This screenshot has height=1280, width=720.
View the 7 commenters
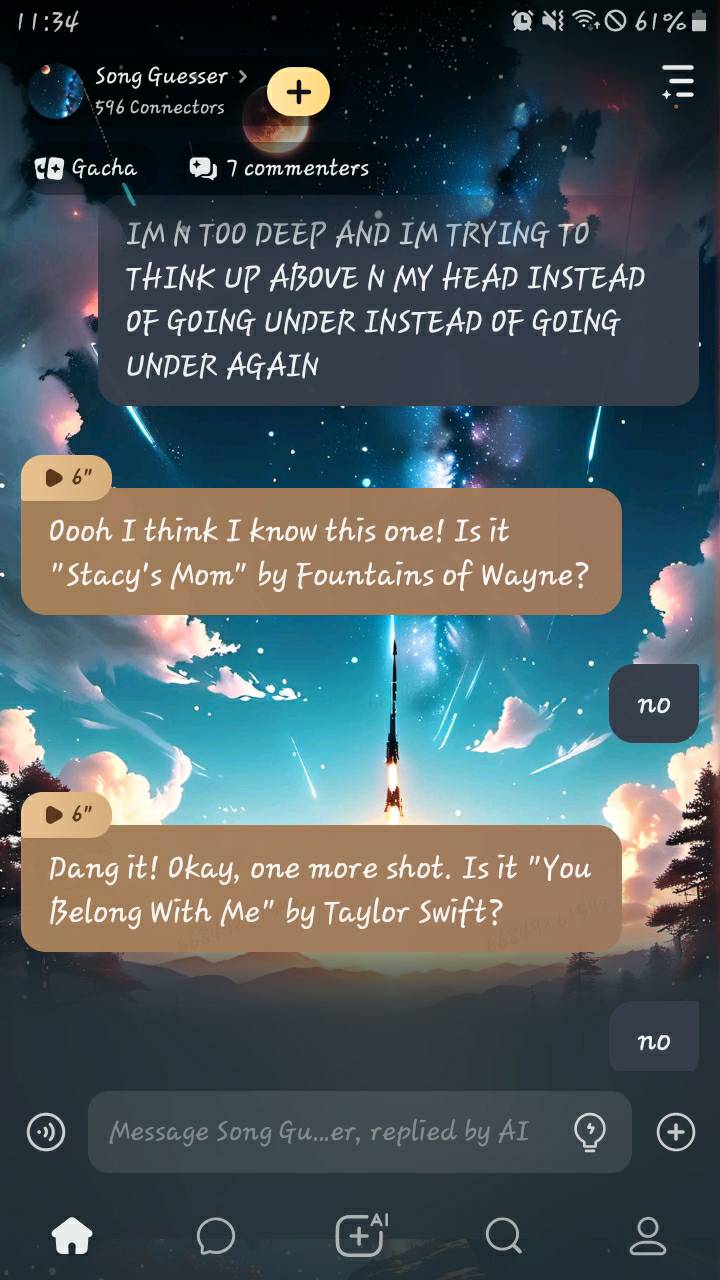pyautogui.click(x=279, y=168)
